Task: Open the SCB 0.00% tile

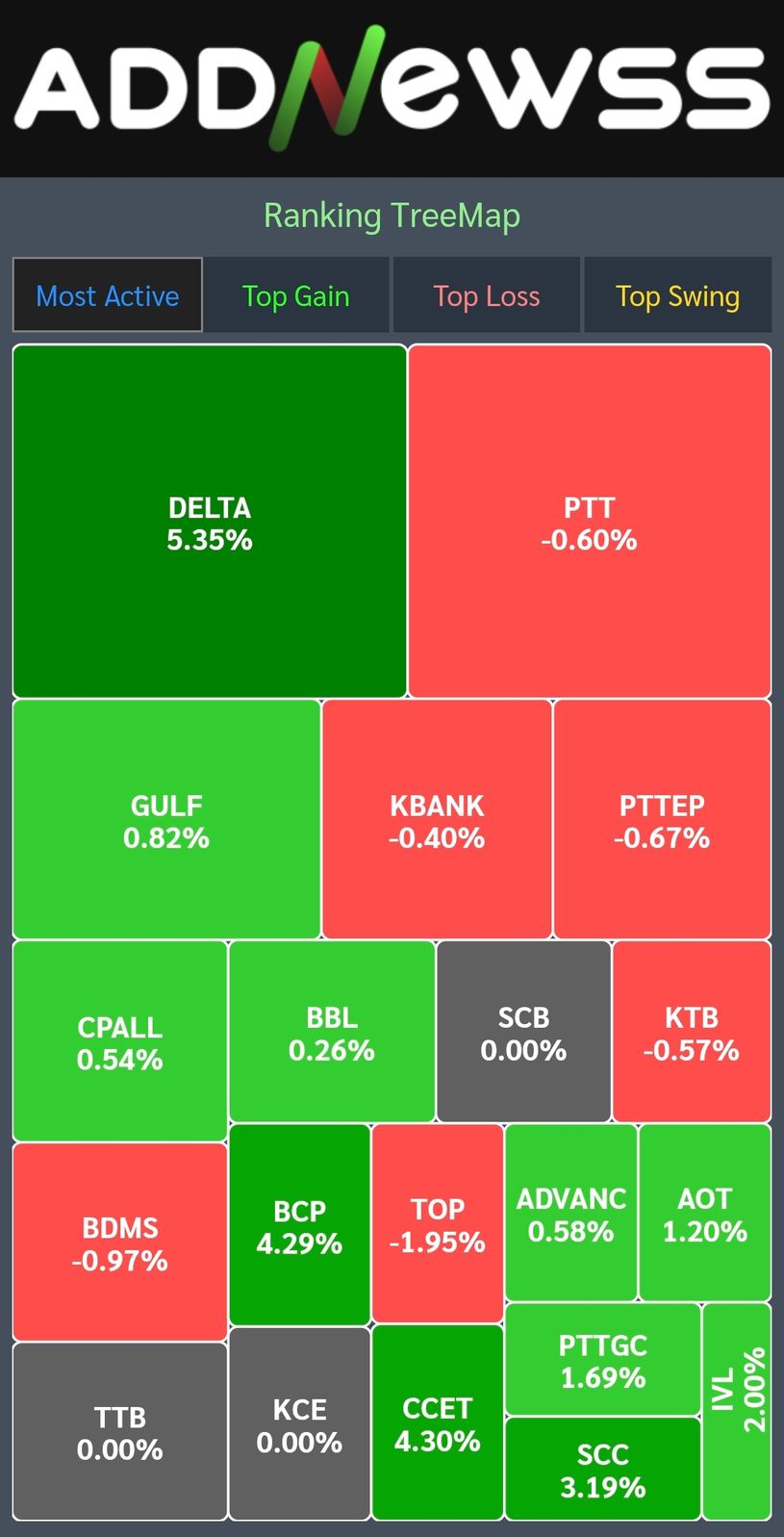Action: coord(523,1032)
